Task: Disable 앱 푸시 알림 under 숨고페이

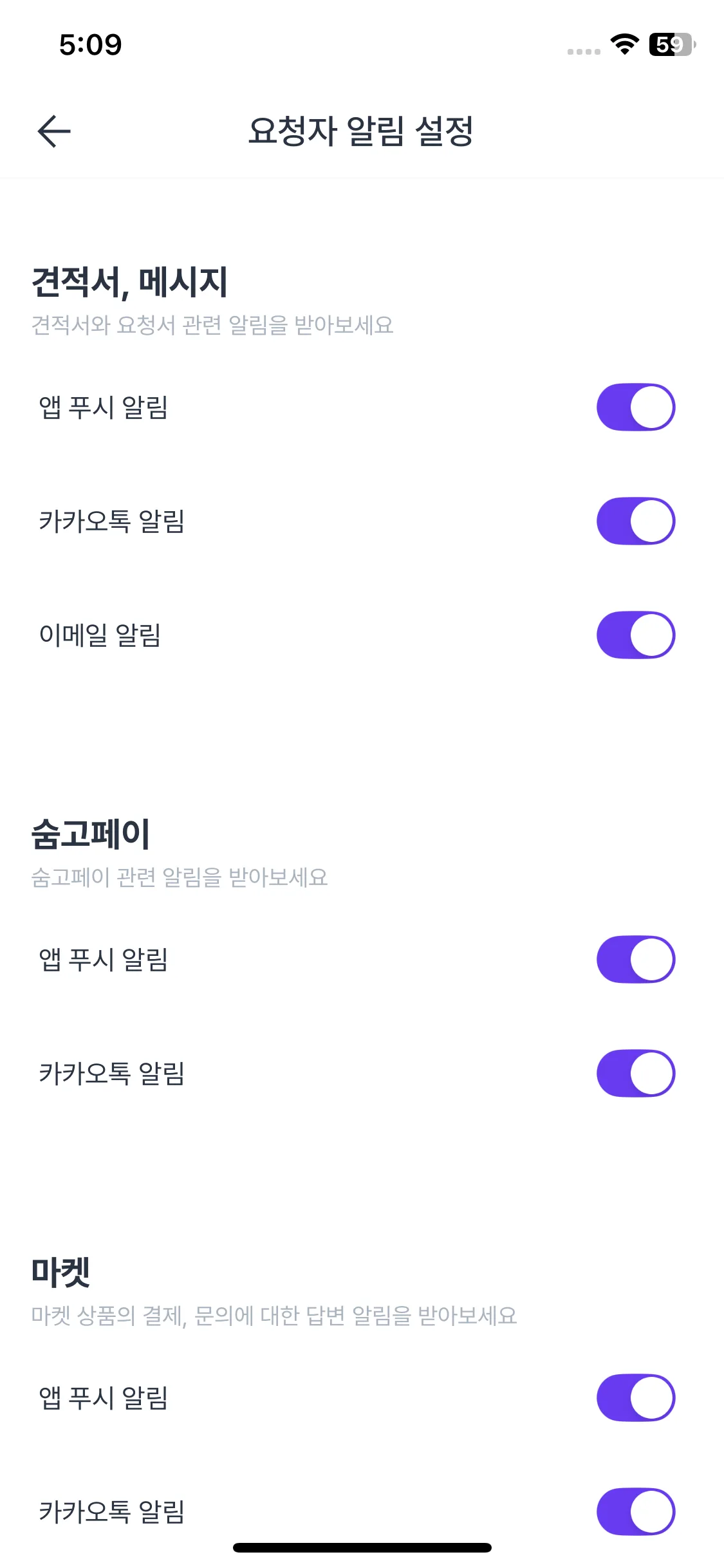Action: pos(635,958)
